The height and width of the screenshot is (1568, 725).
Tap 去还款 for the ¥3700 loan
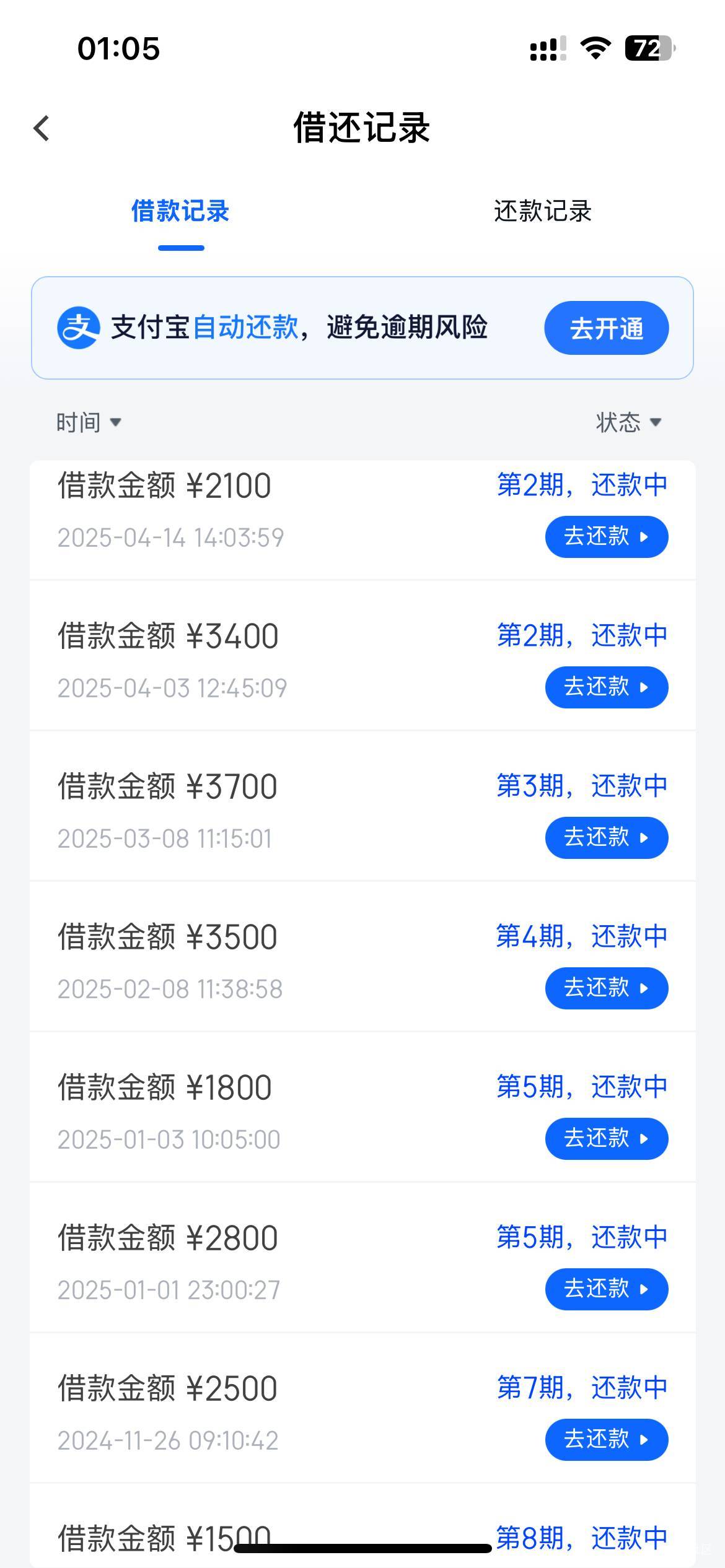607,837
